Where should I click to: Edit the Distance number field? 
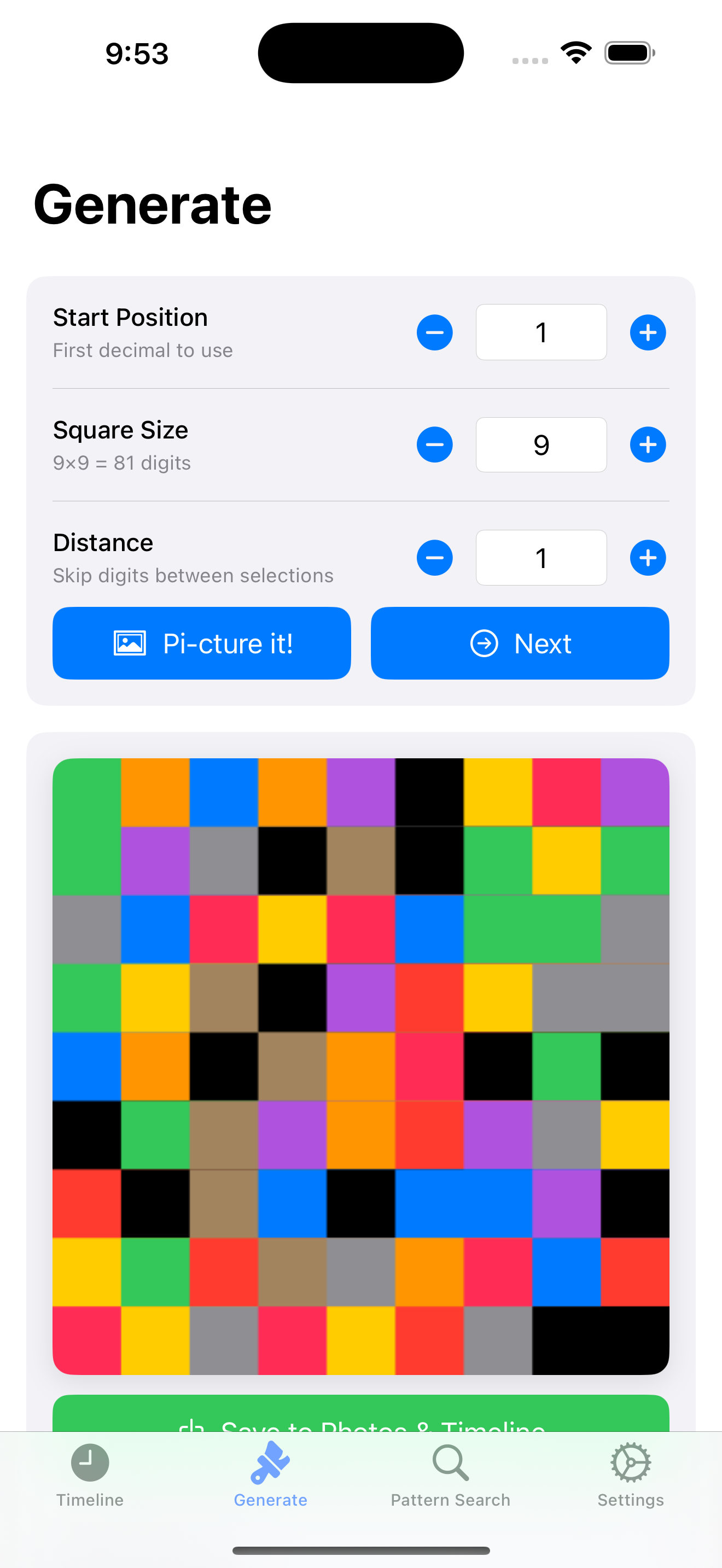[540, 558]
